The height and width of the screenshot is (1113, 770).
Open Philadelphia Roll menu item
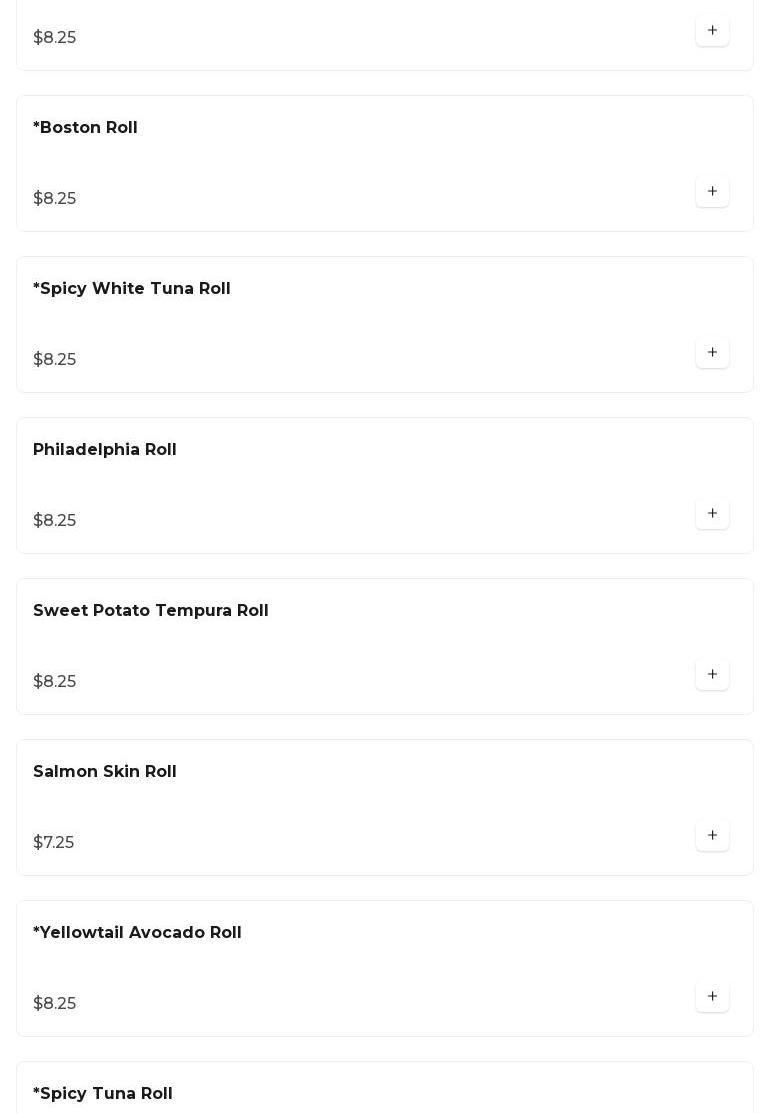click(105, 450)
